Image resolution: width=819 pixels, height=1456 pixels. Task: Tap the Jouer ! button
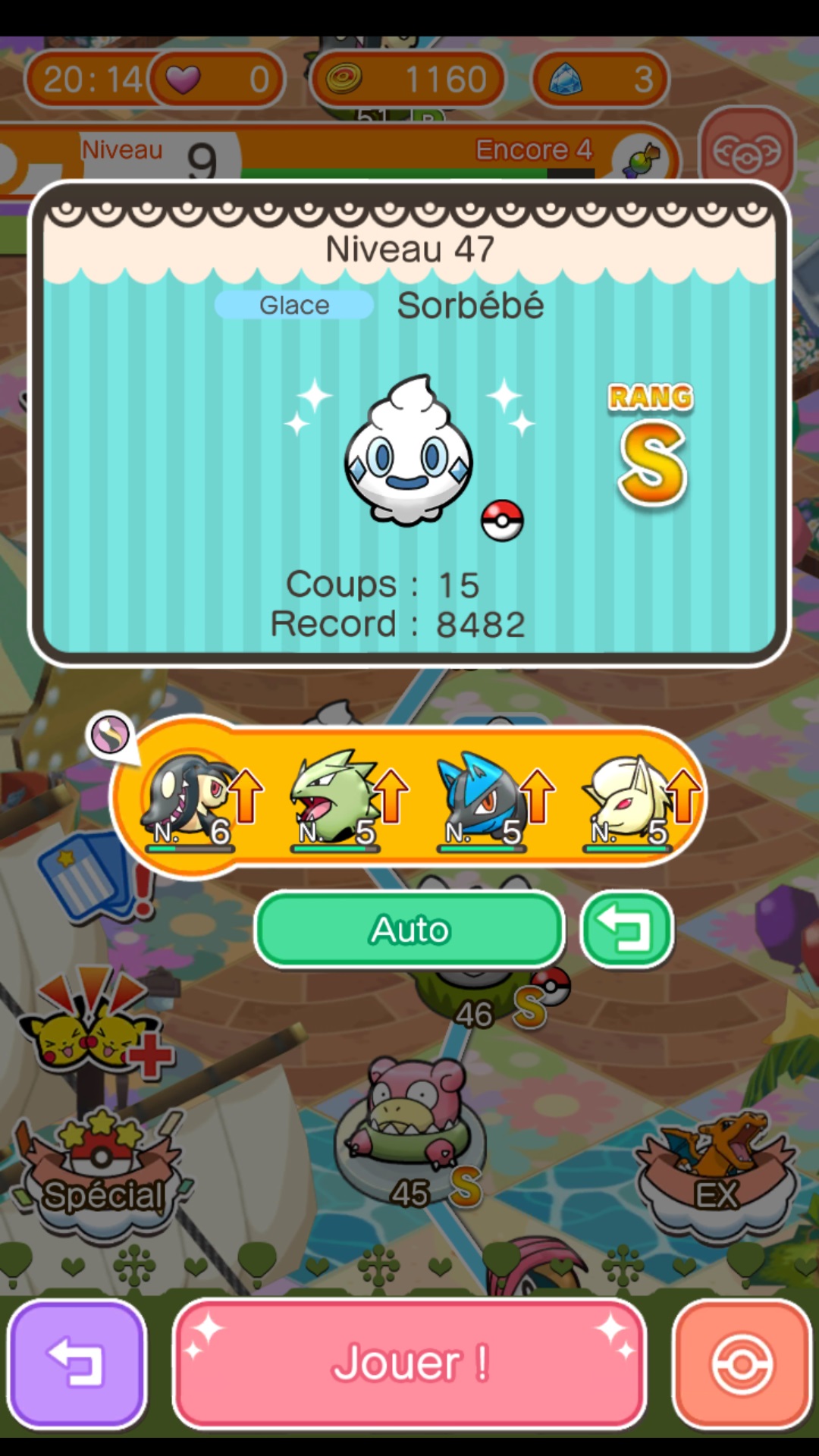coord(409,1363)
